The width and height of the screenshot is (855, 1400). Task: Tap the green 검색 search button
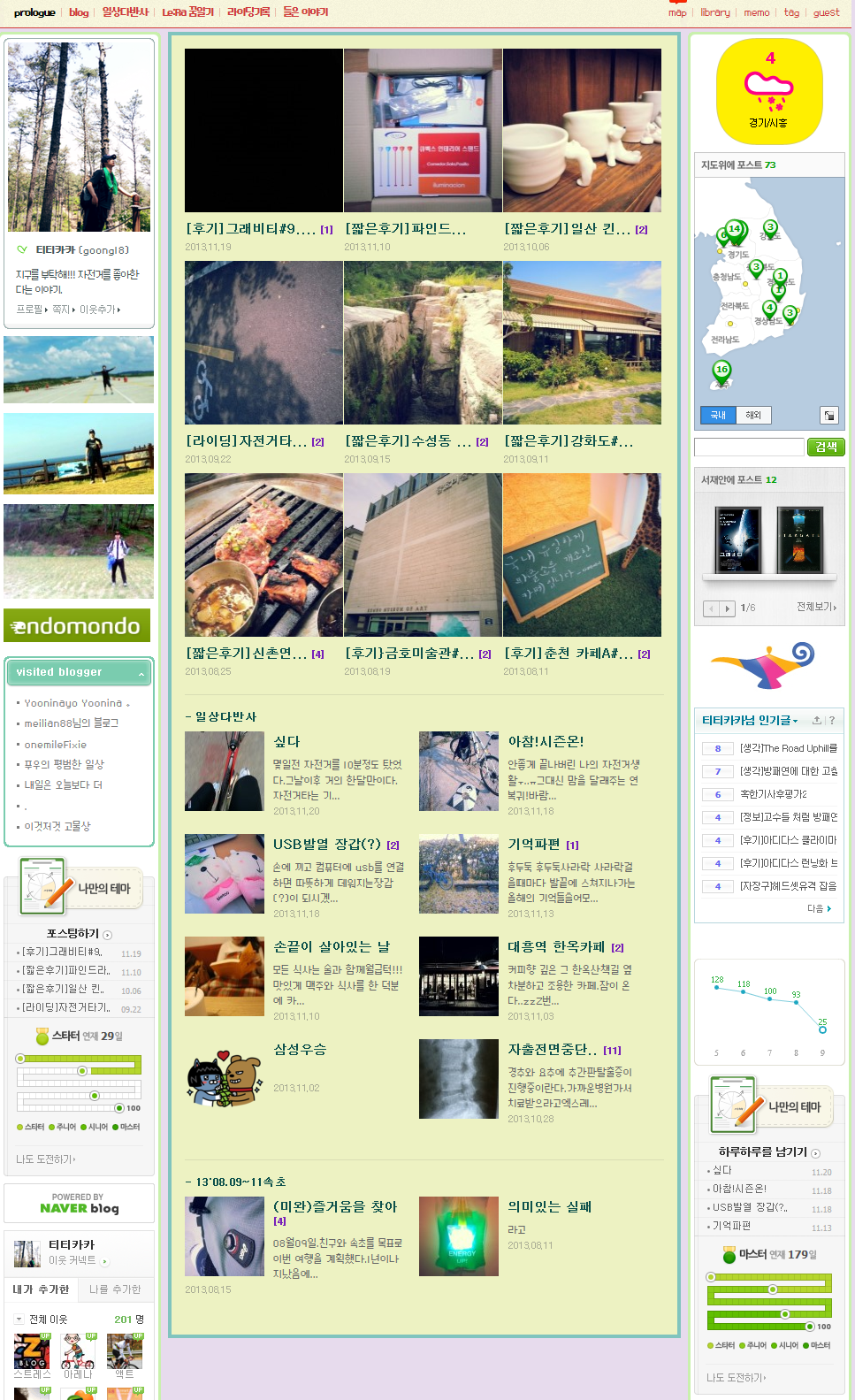tap(826, 448)
